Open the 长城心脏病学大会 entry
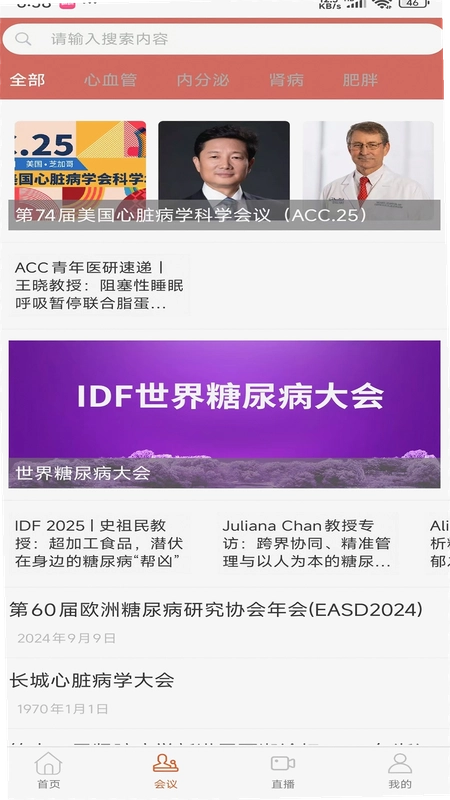Image resolution: width=450 pixels, height=800 pixels. point(224,693)
